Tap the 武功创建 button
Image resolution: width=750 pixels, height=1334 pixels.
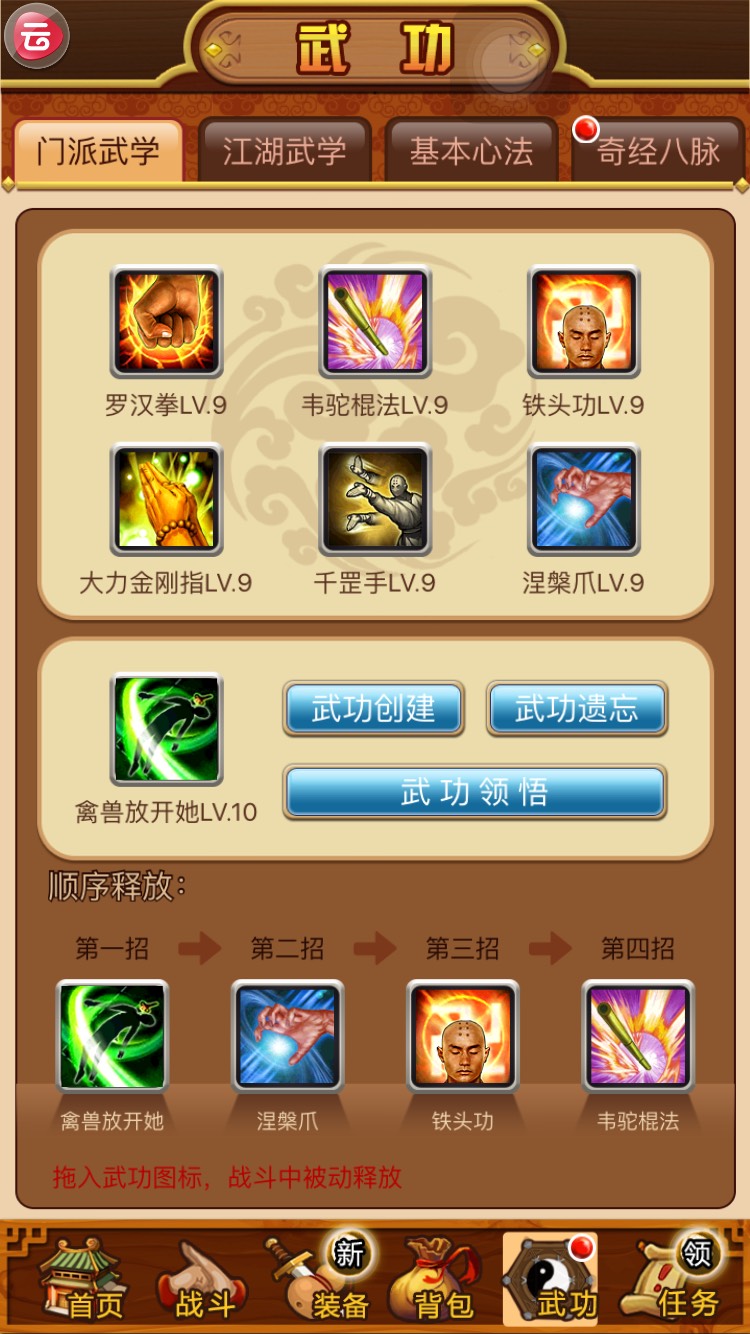(x=373, y=709)
